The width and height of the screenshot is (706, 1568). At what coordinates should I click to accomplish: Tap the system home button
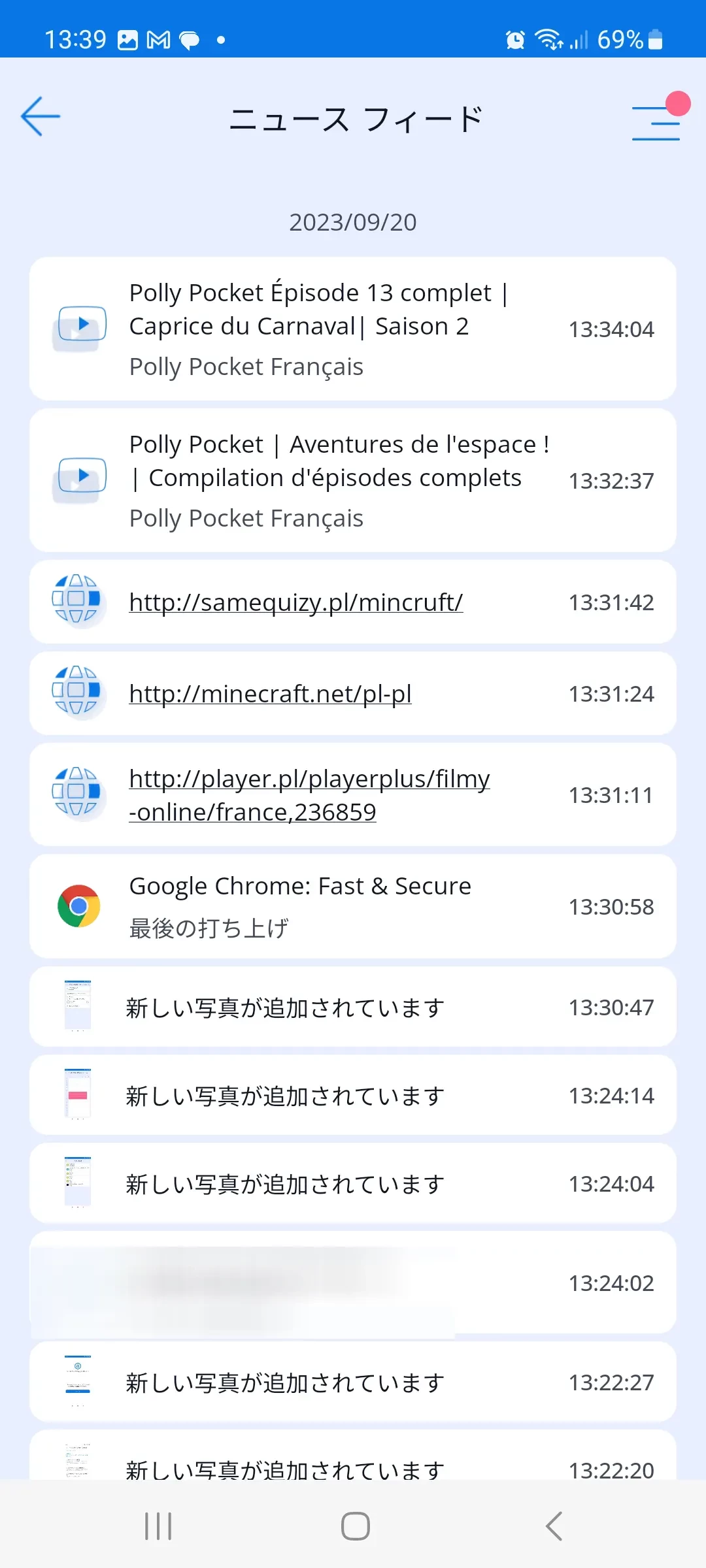[355, 1526]
